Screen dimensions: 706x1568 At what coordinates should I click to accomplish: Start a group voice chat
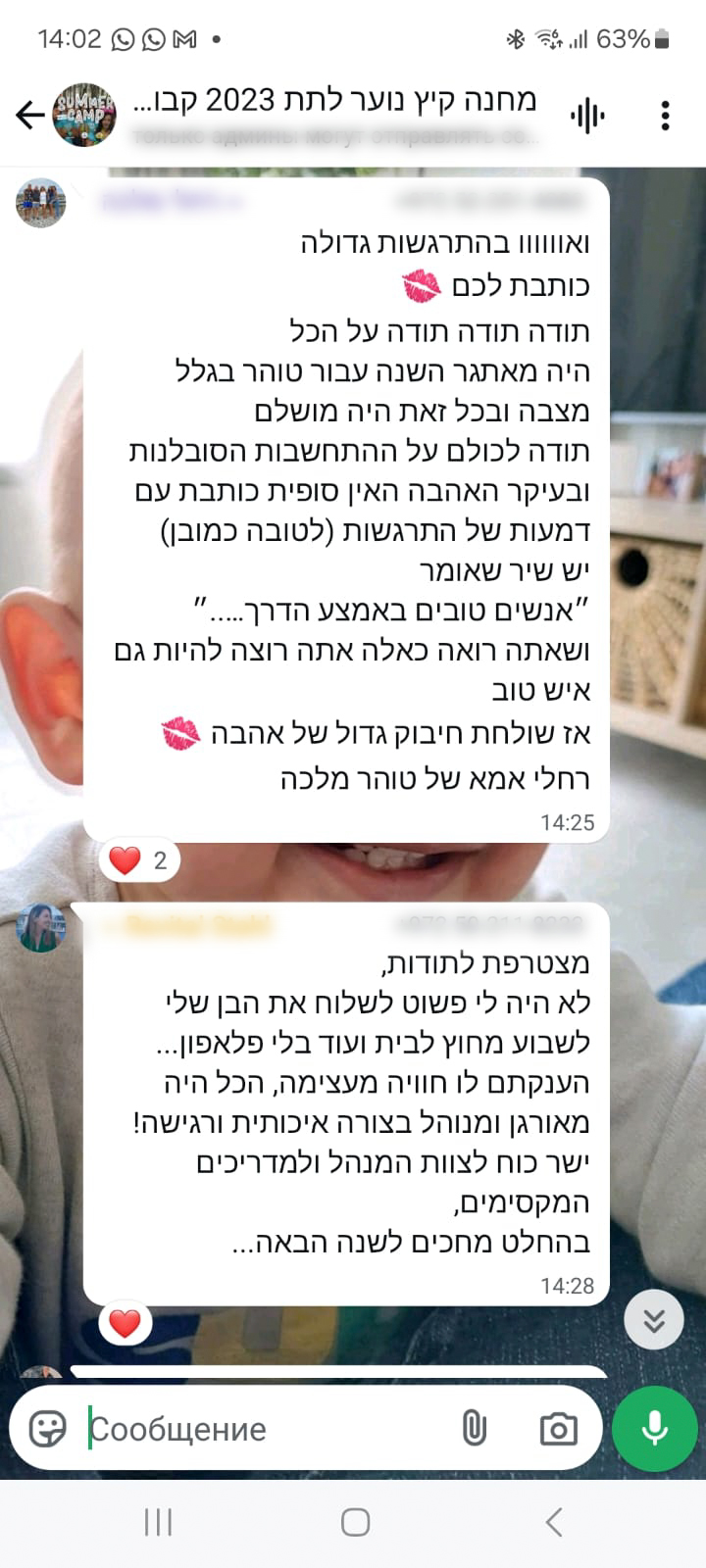[x=586, y=117]
